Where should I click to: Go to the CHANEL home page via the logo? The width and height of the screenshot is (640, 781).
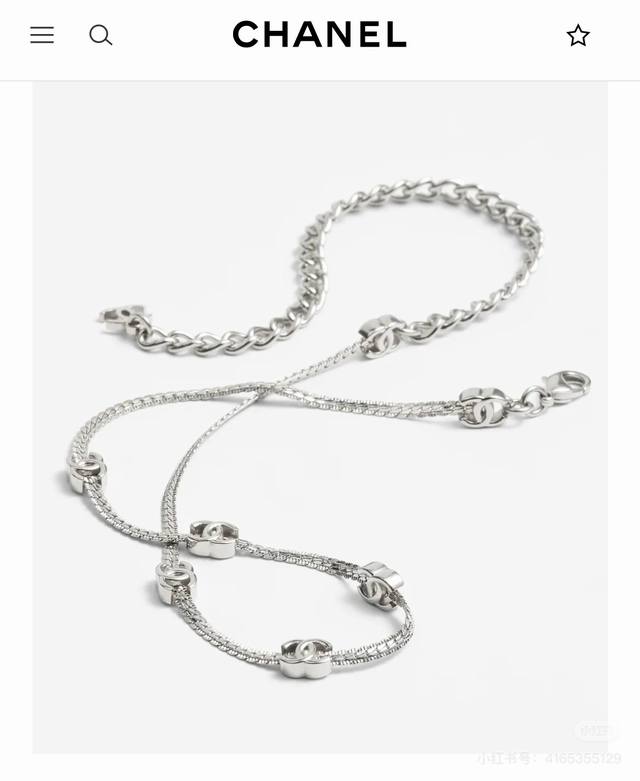click(319, 35)
